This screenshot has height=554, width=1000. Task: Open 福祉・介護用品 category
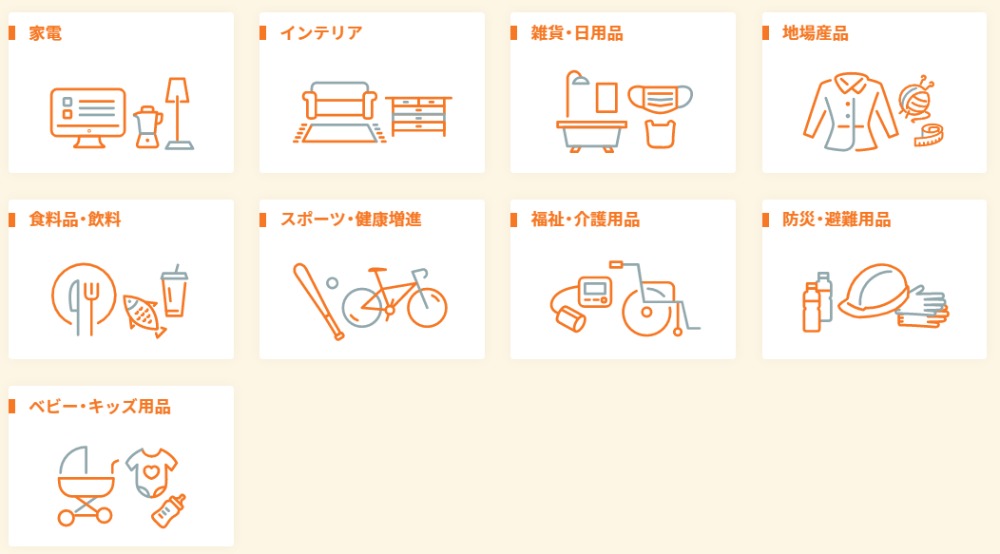[623, 280]
